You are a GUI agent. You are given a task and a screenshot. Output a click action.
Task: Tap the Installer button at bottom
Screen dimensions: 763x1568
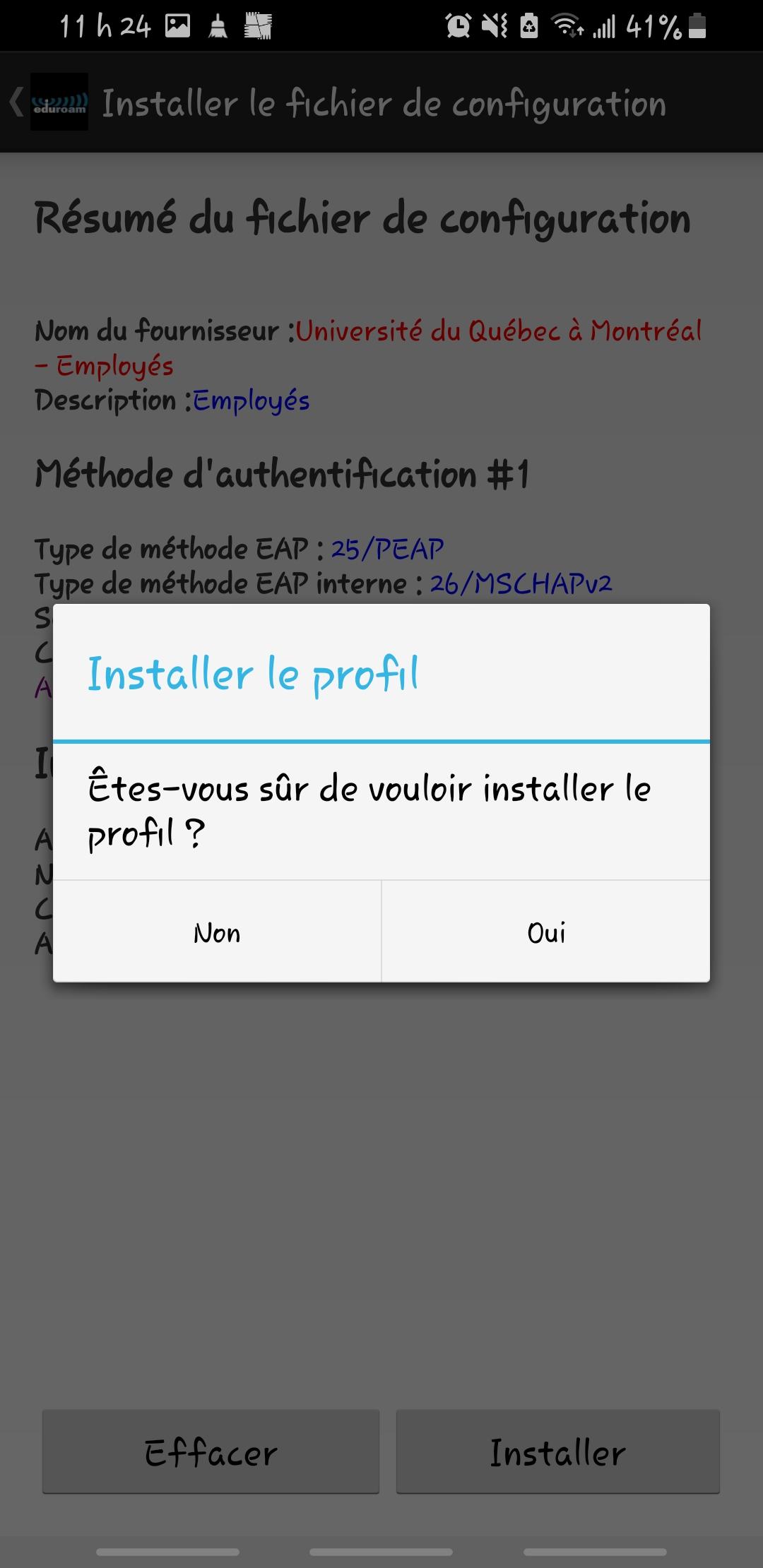(x=557, y=1452)
